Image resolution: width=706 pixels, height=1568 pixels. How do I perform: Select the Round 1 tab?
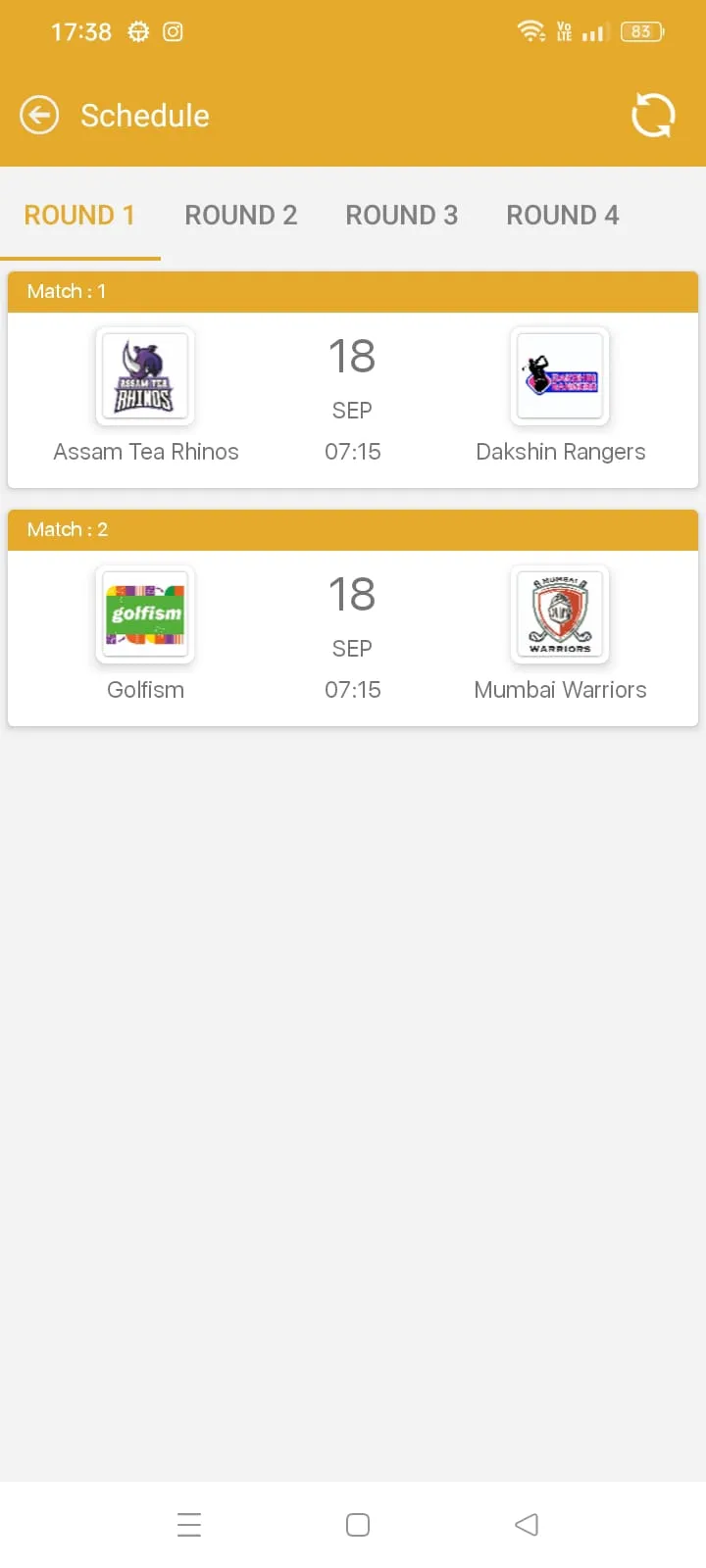click(80, 216)
